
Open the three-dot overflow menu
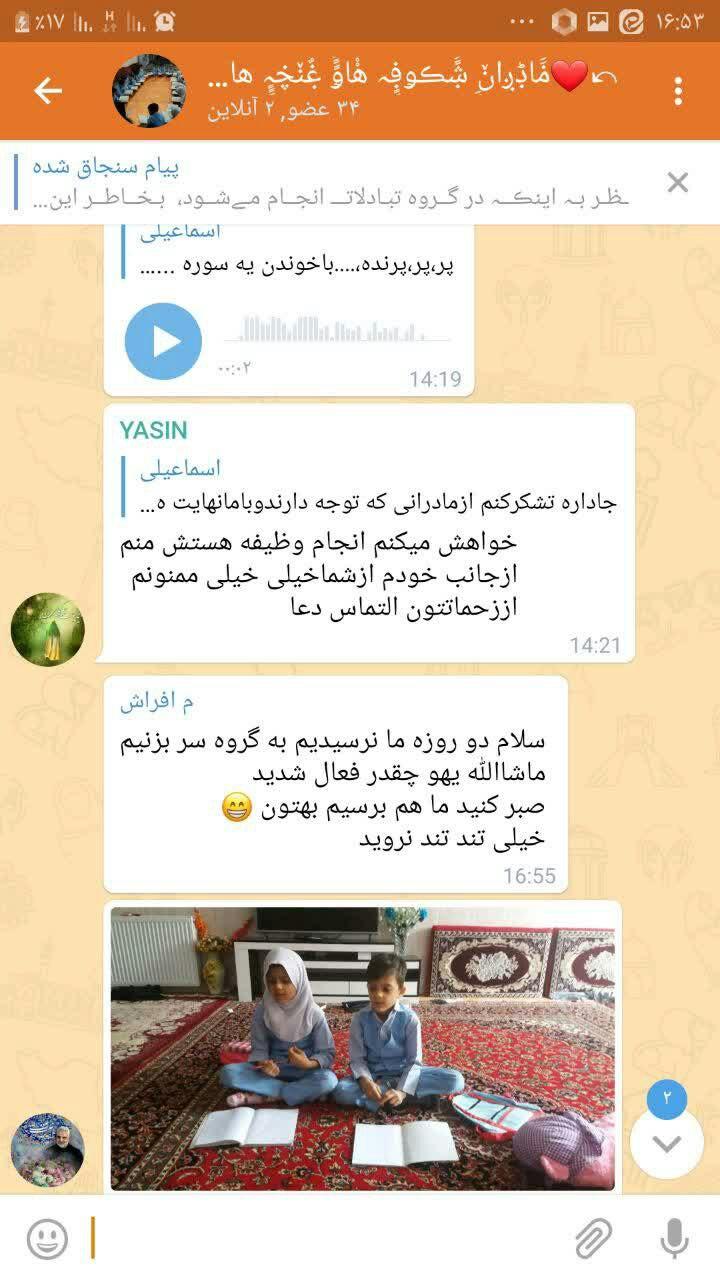(678, 91)
